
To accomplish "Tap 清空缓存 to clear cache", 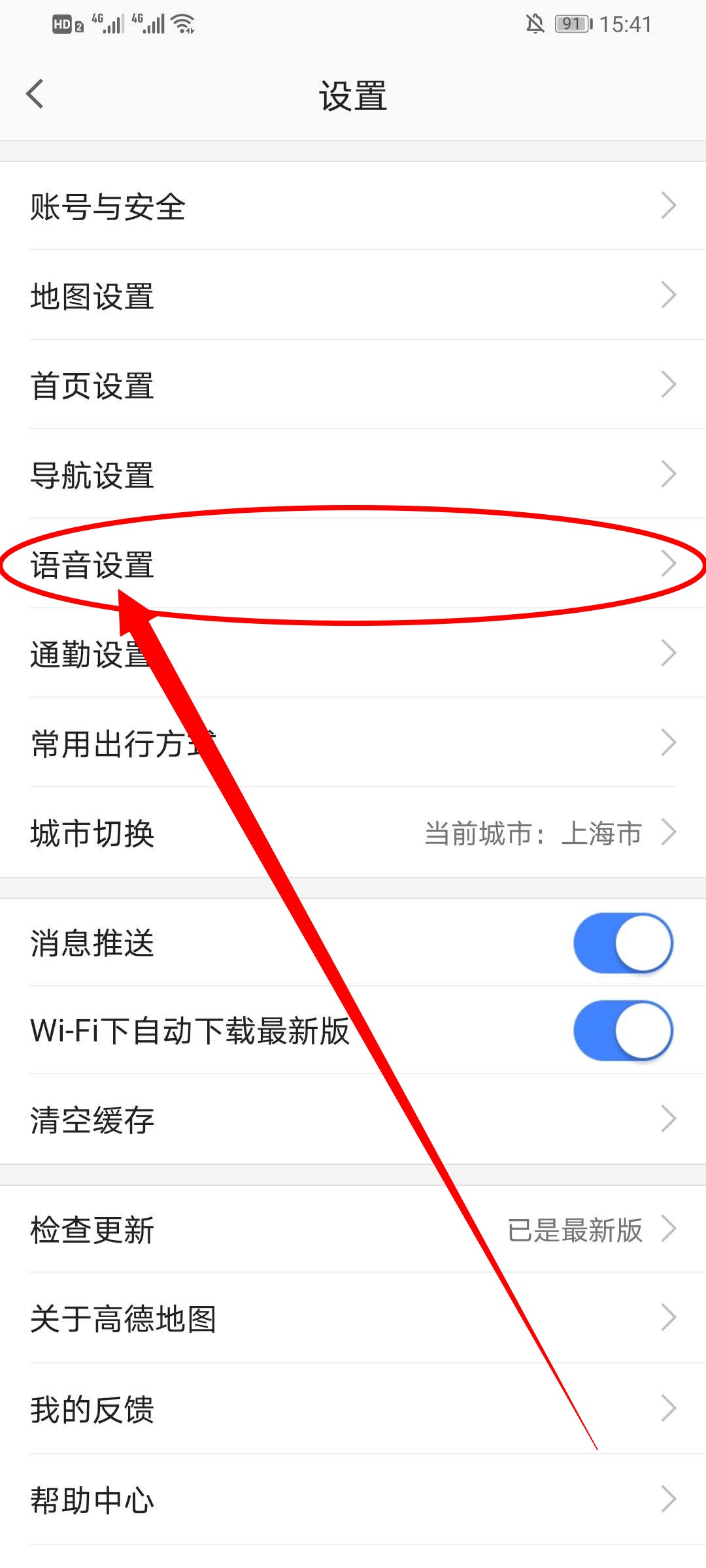I will tap(353, 1120).
